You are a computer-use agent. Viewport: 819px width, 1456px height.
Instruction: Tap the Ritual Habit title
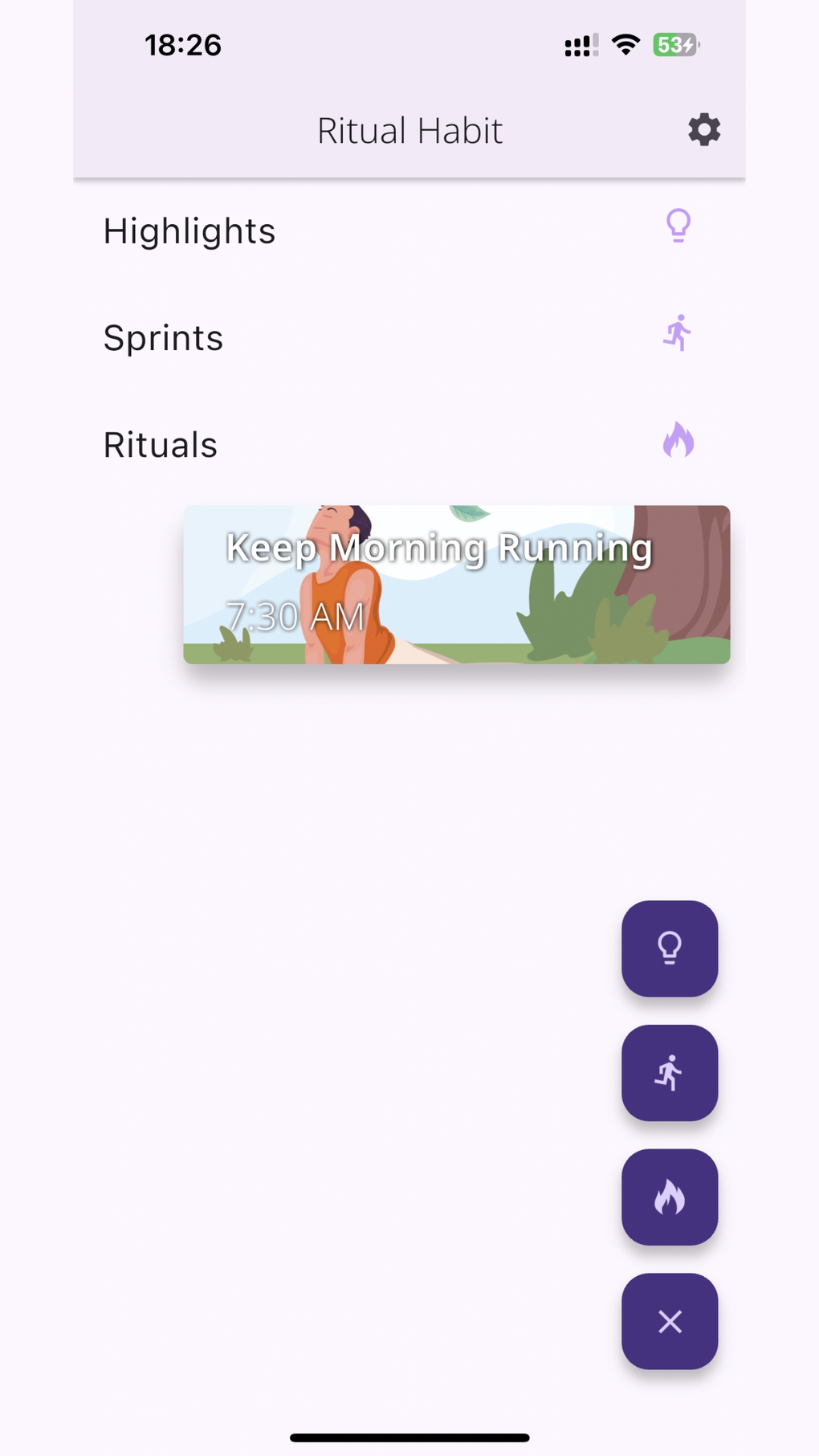tap(409, 129)
